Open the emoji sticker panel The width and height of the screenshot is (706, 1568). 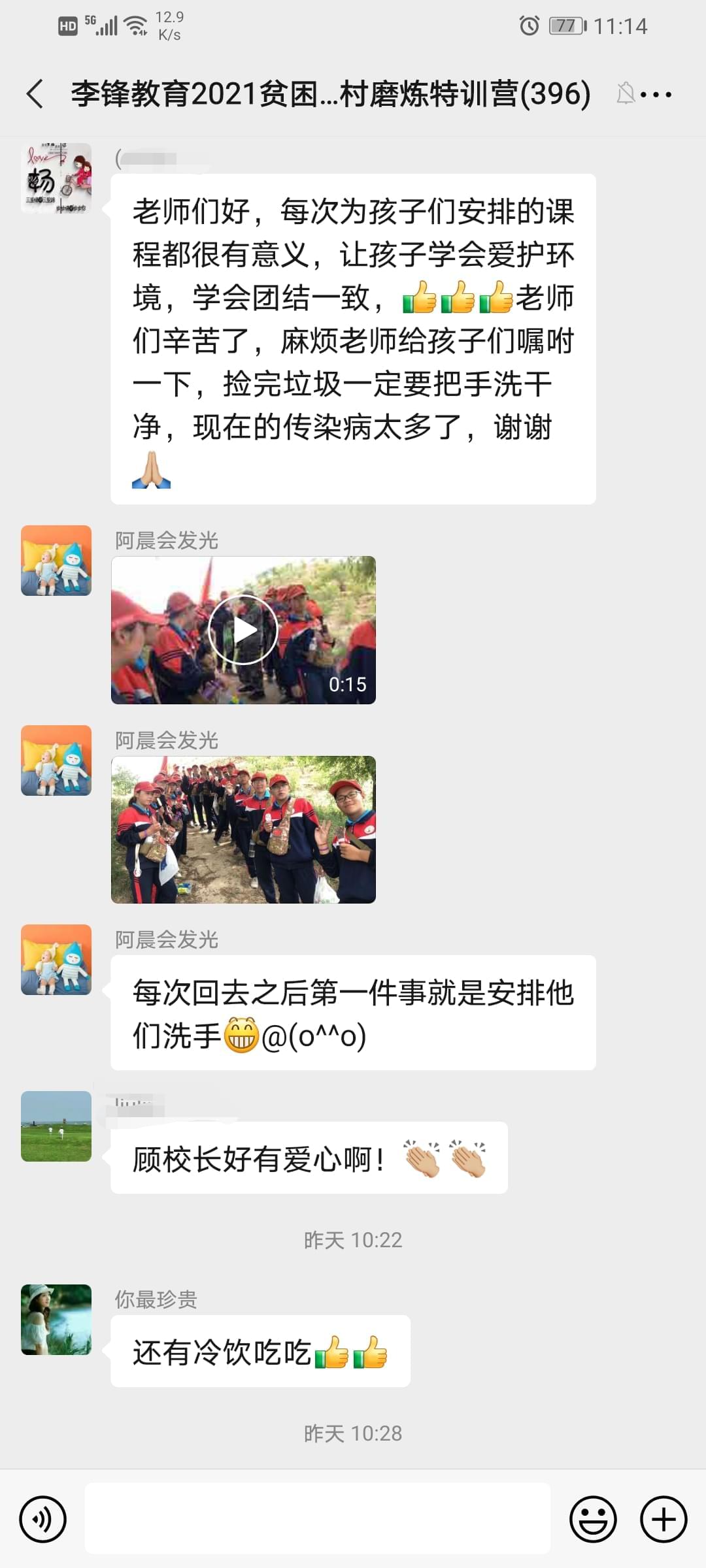tap(593, 1519)
